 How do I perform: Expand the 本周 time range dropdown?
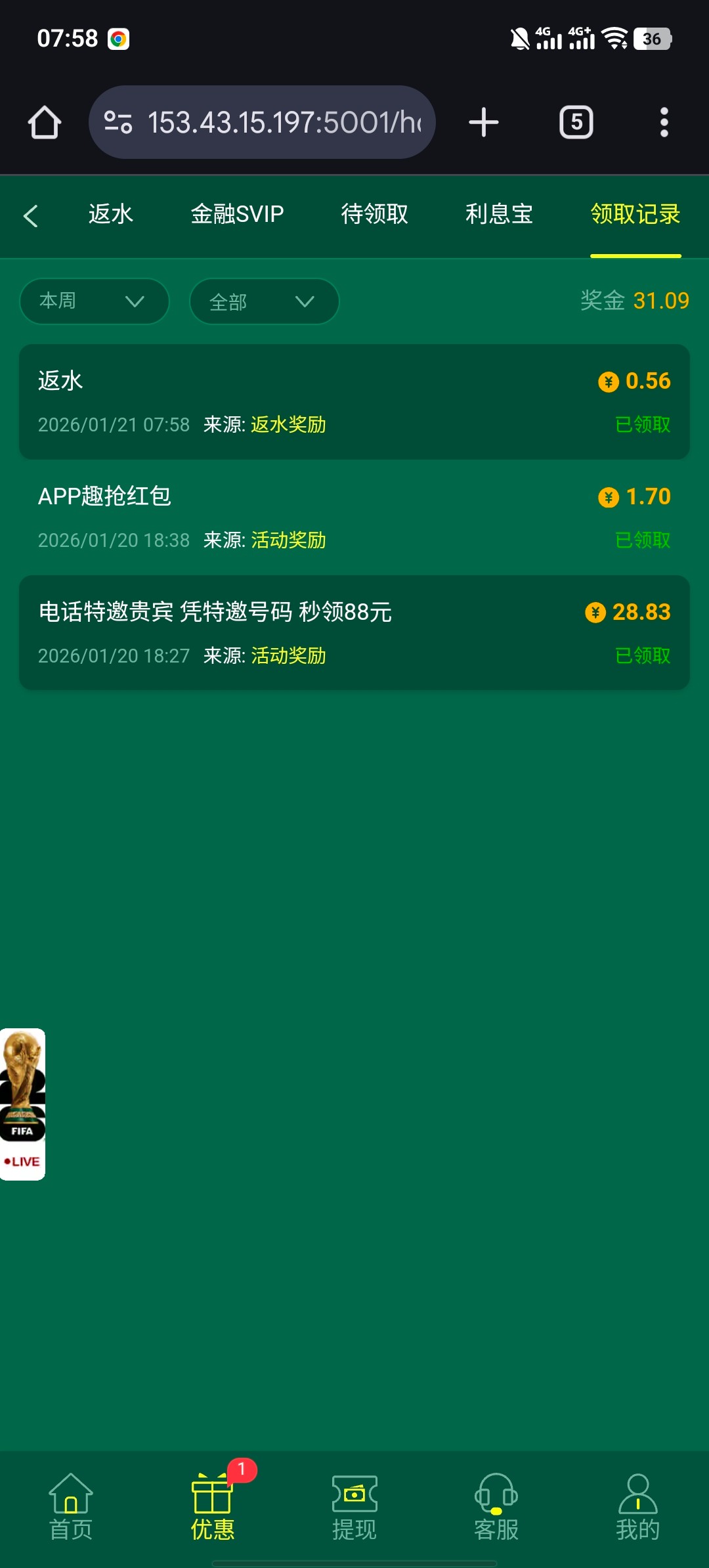[95, 301]
